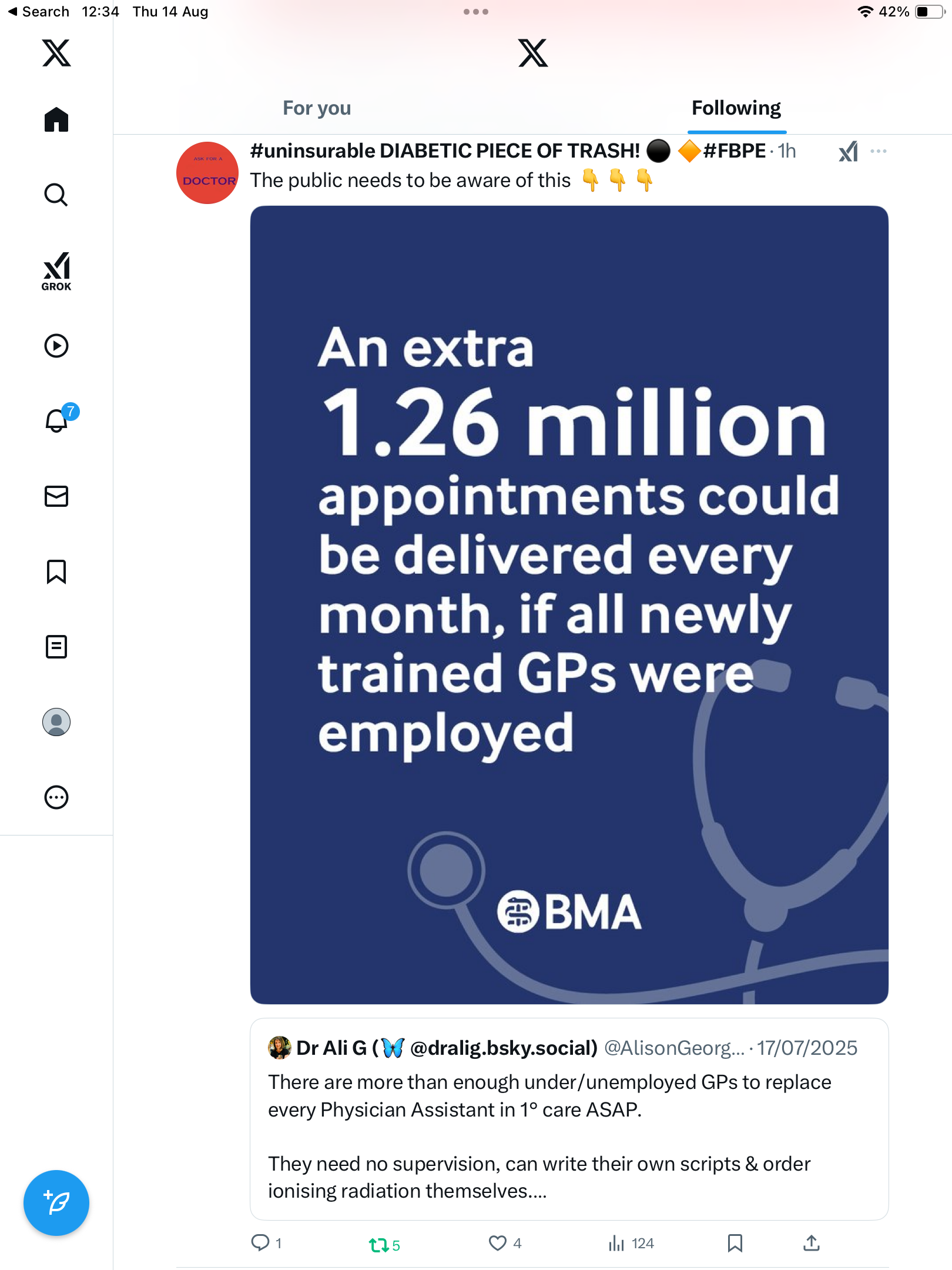Open Lists from the sidebar
The height and width of the screenshot is (1270, 952).
56,647
